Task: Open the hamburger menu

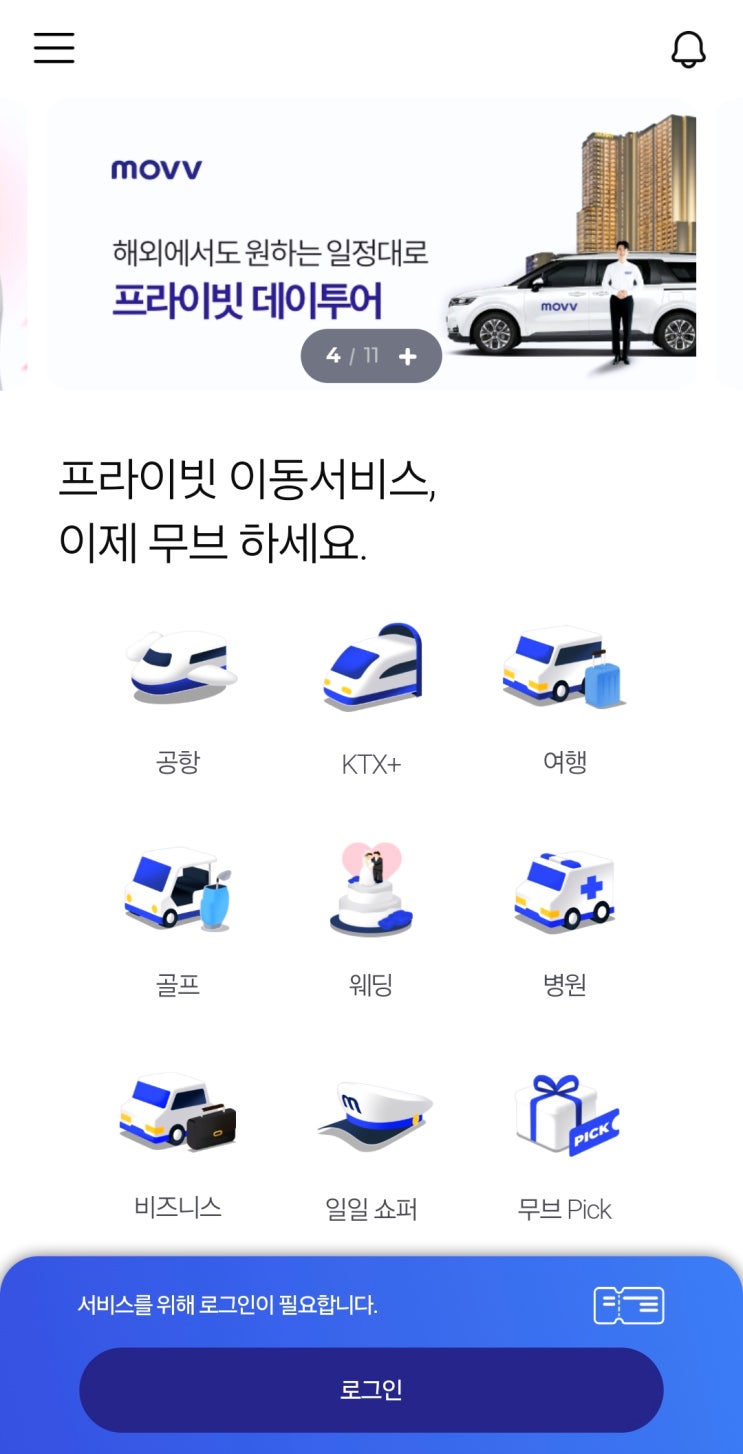Action: tap(54, 47)
